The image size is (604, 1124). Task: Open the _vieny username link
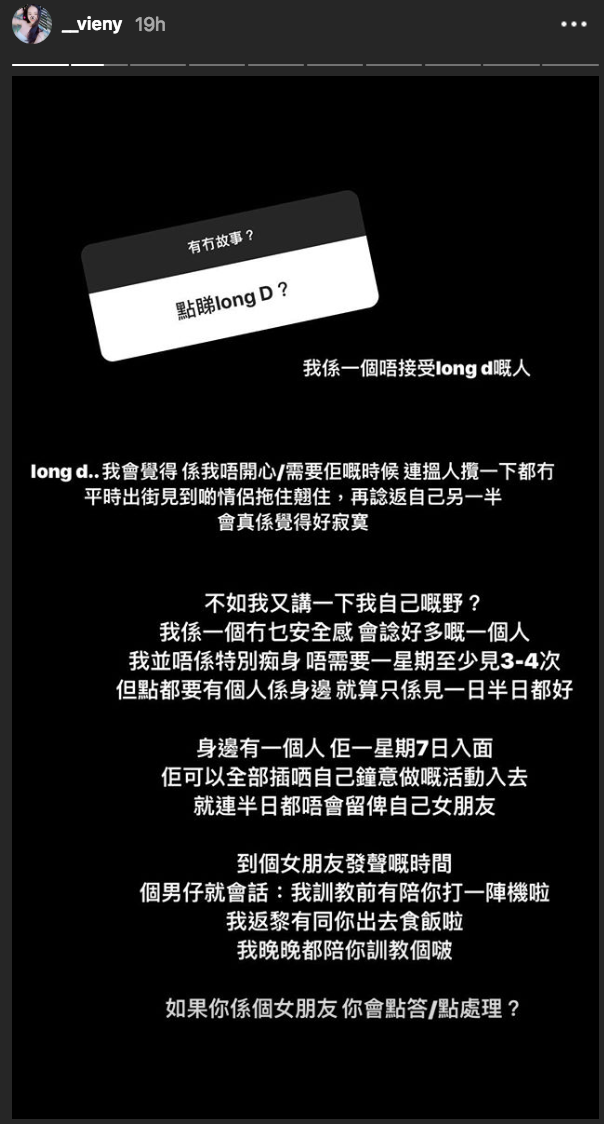coord(92,25)
